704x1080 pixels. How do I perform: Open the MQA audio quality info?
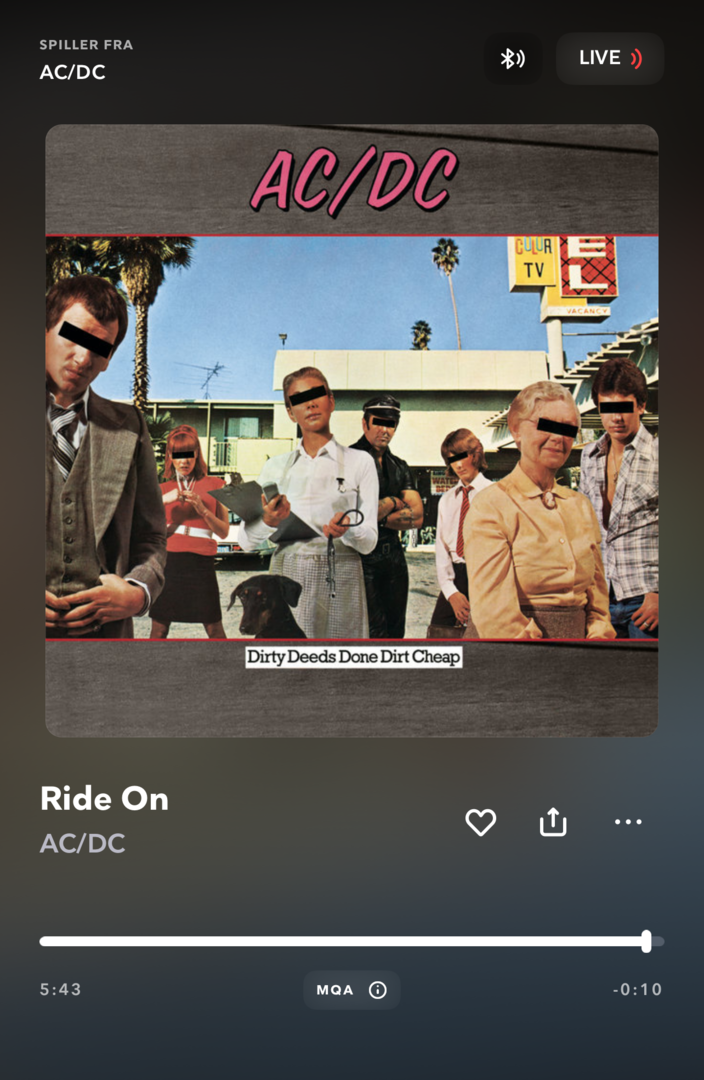coord(351,990)
